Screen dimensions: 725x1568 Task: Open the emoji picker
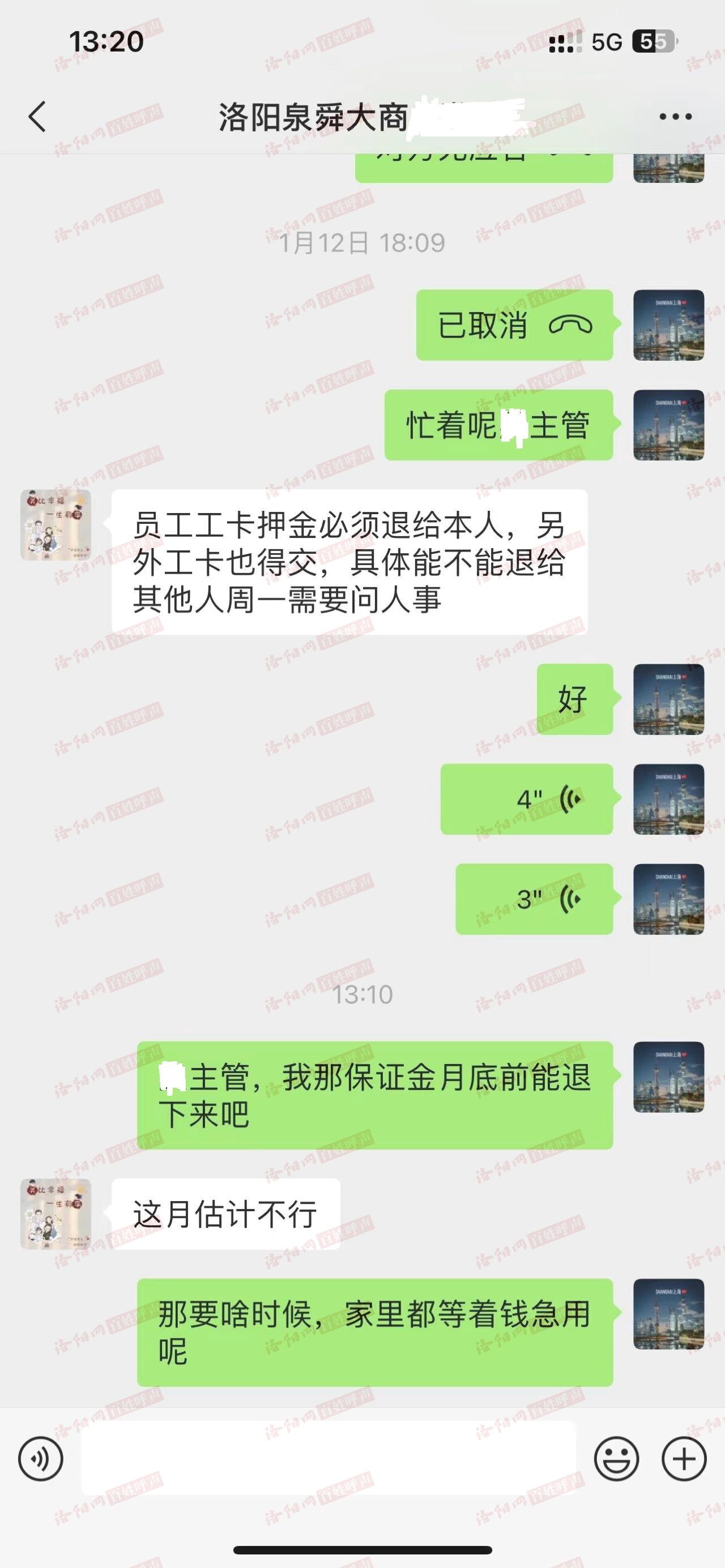pos(616,1459)
